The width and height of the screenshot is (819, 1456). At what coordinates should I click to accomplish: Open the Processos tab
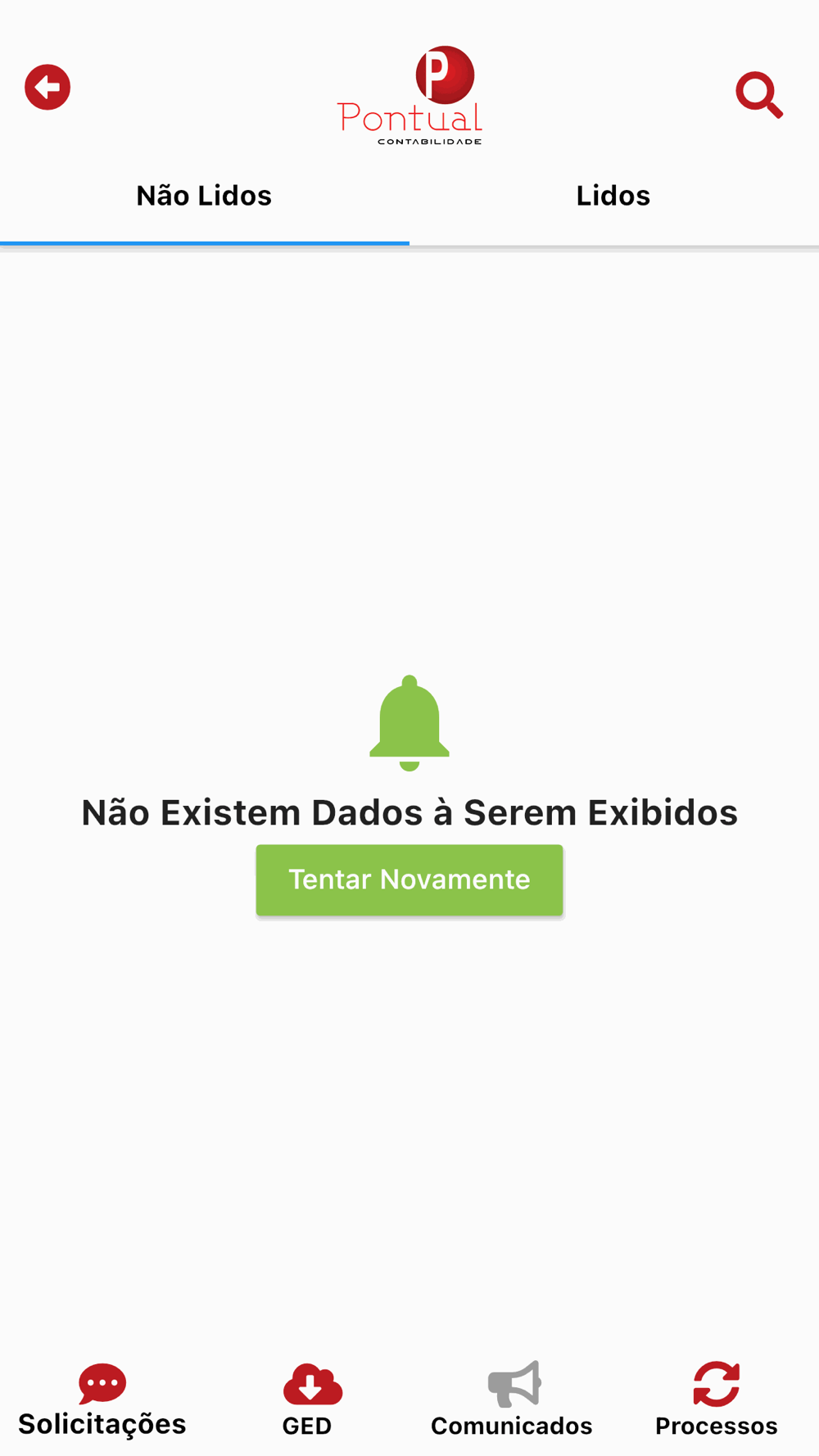point(717,1400)
